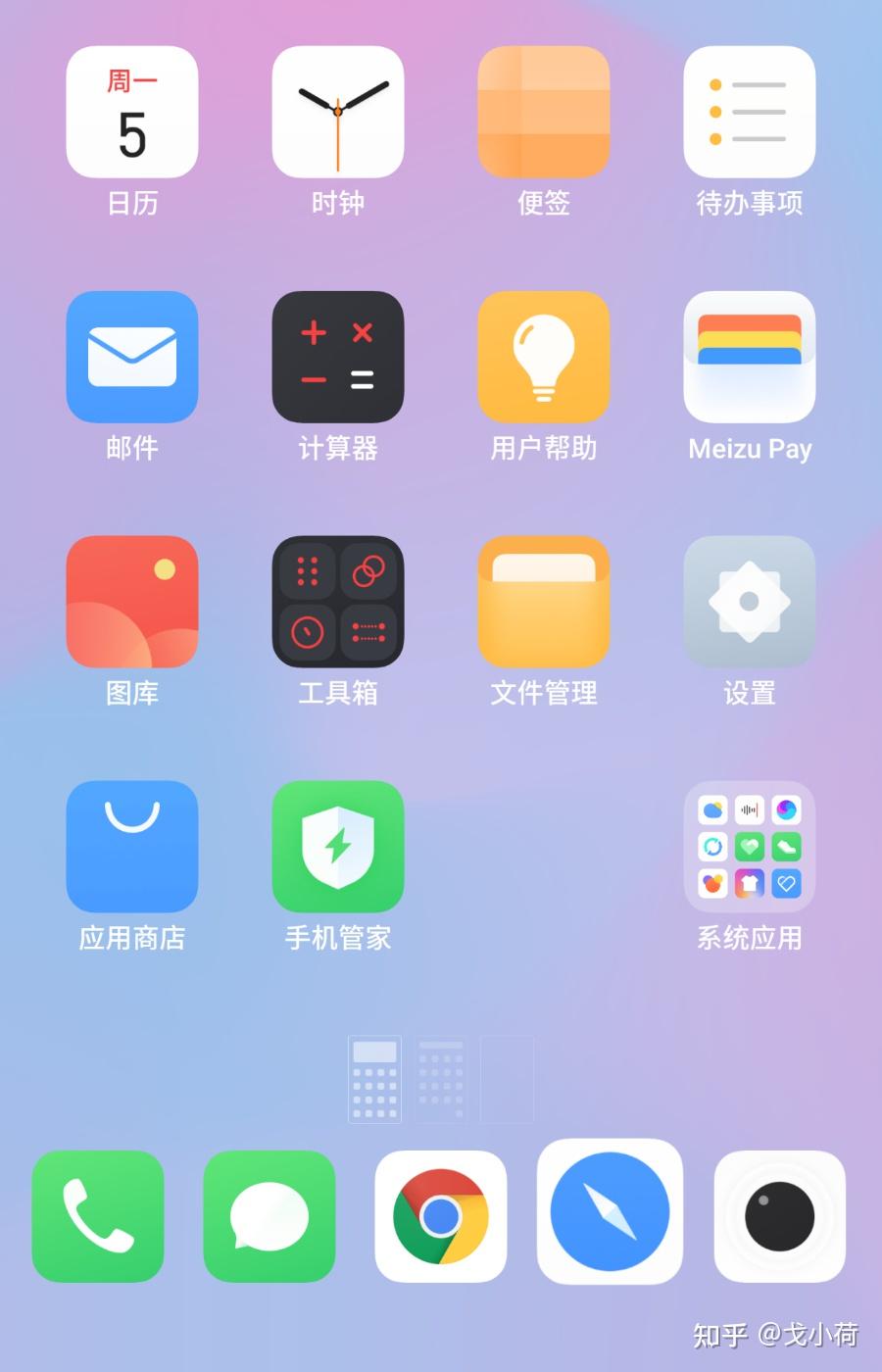Open the 便签 notes app
Screen dimensions: 882x1372
544,111
